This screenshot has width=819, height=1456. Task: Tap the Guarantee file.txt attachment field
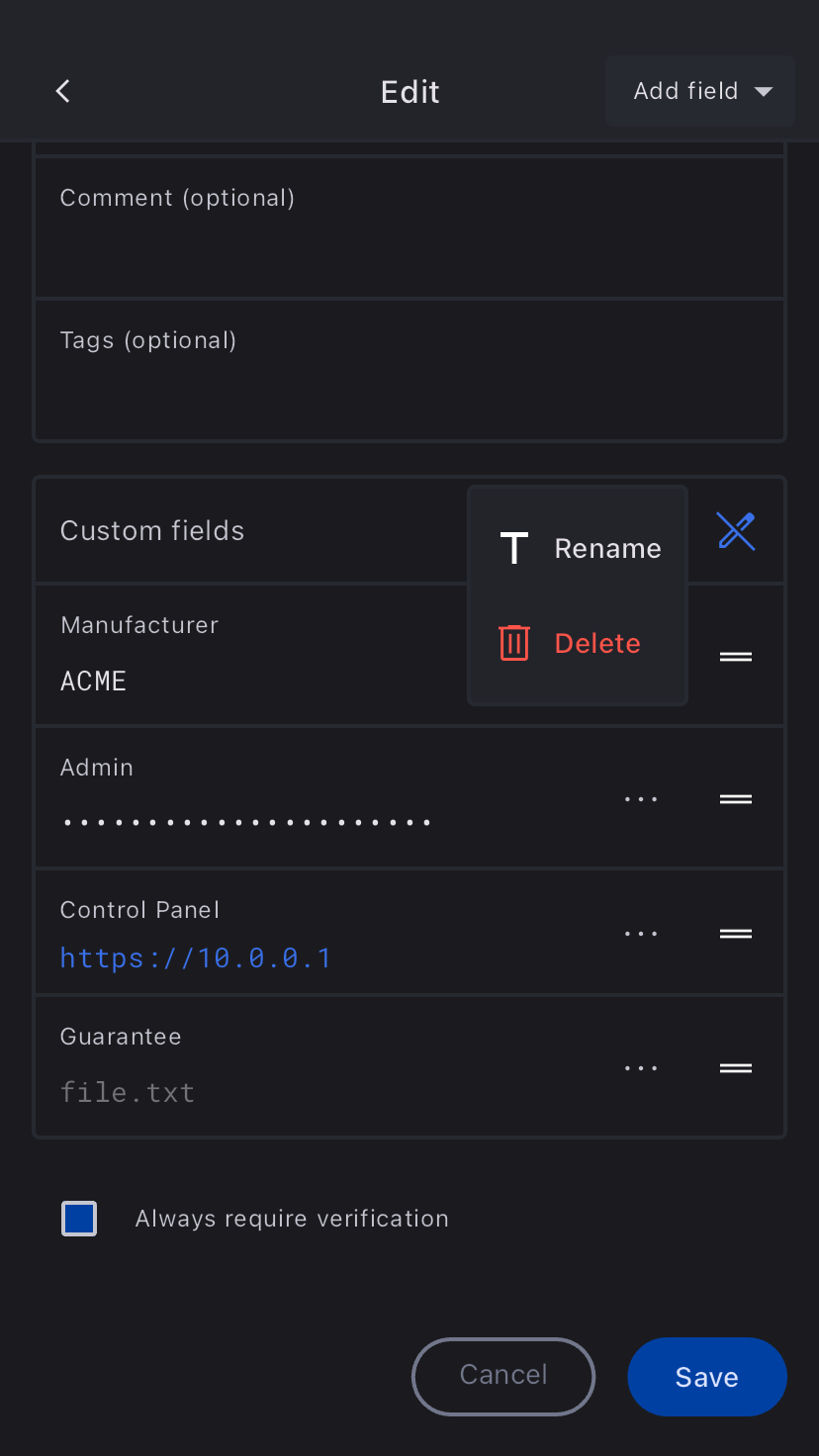128,1093
